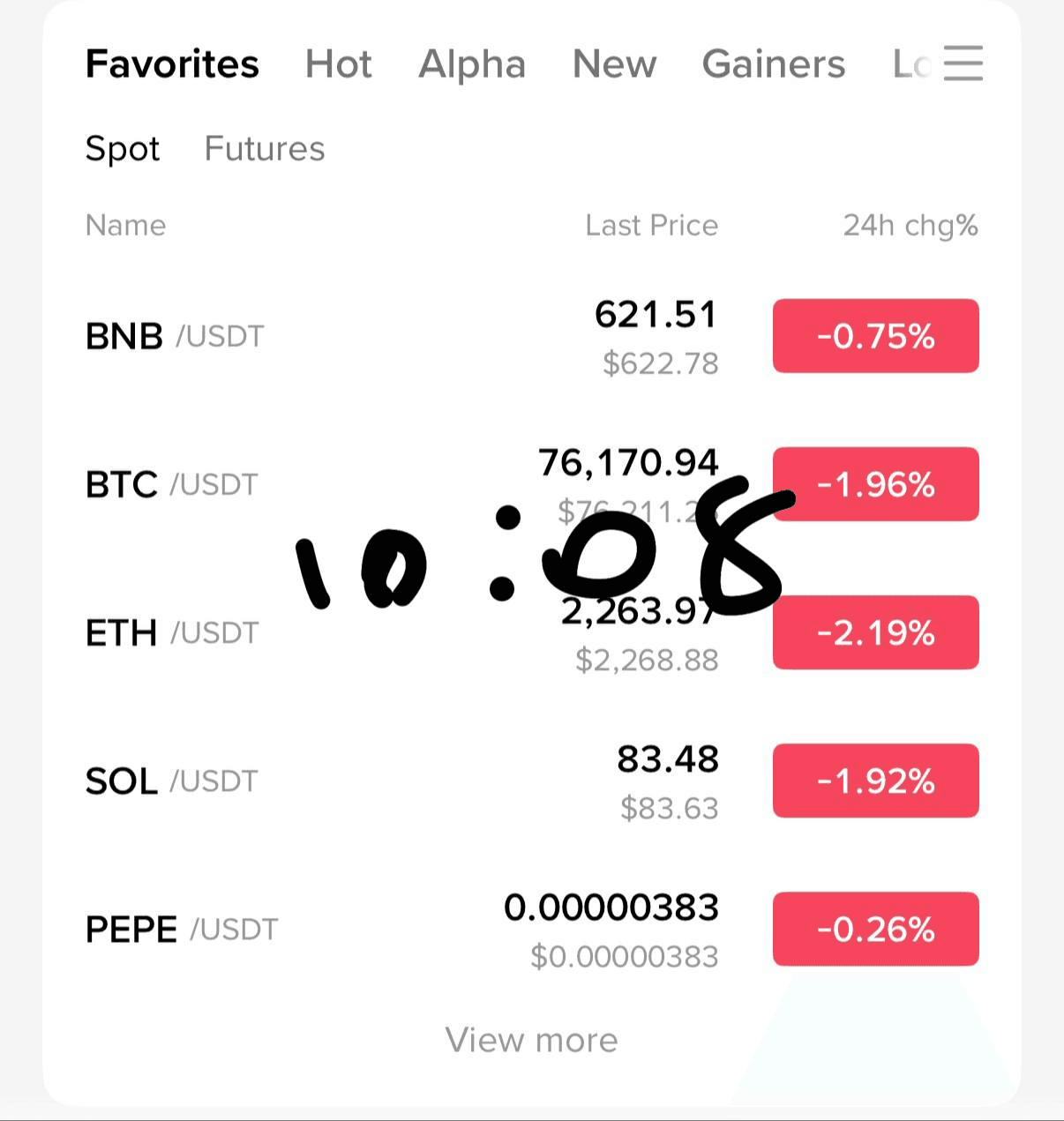Open the Losers tab
The height and width of the screenshot is (1121, 1064).
(909, 64)
